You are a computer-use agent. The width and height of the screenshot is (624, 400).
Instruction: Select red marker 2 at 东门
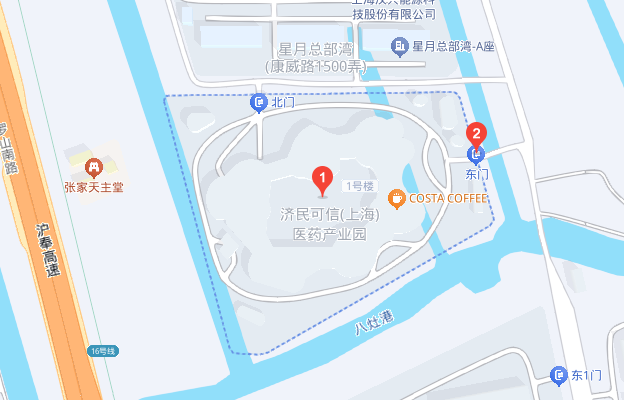477,133
